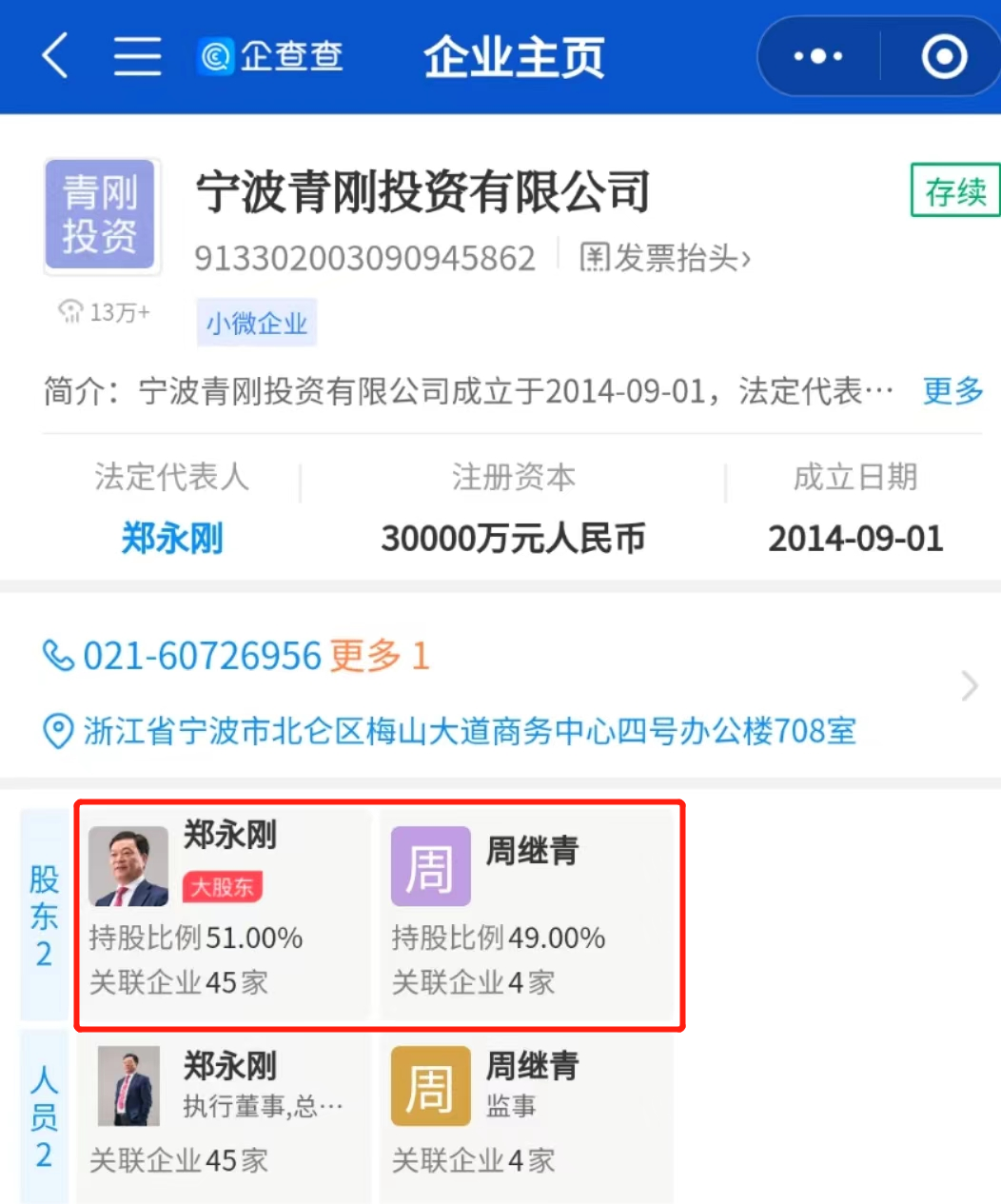Viewport: 1001px width, 1204px height.
Task: Expand company intro with 更多
Action: pos(952,390)
